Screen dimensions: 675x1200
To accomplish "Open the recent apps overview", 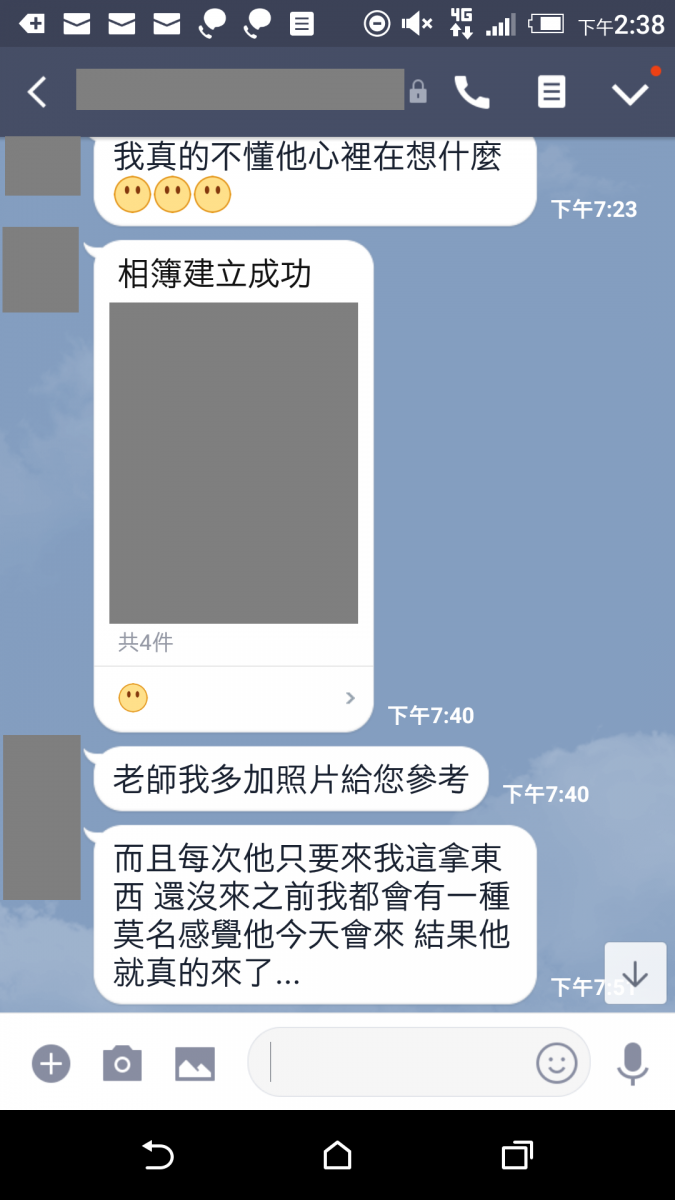I will click(516, 1156).
